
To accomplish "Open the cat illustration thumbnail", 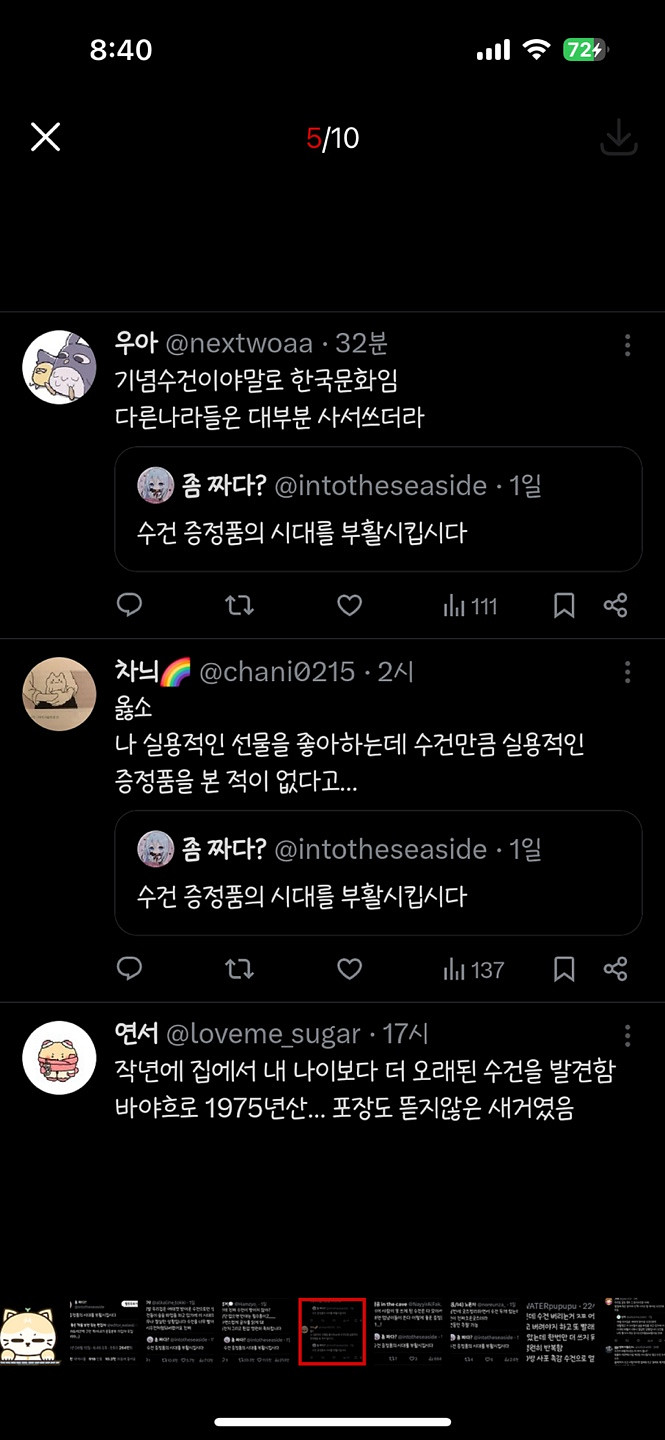I will (30, 1332).
